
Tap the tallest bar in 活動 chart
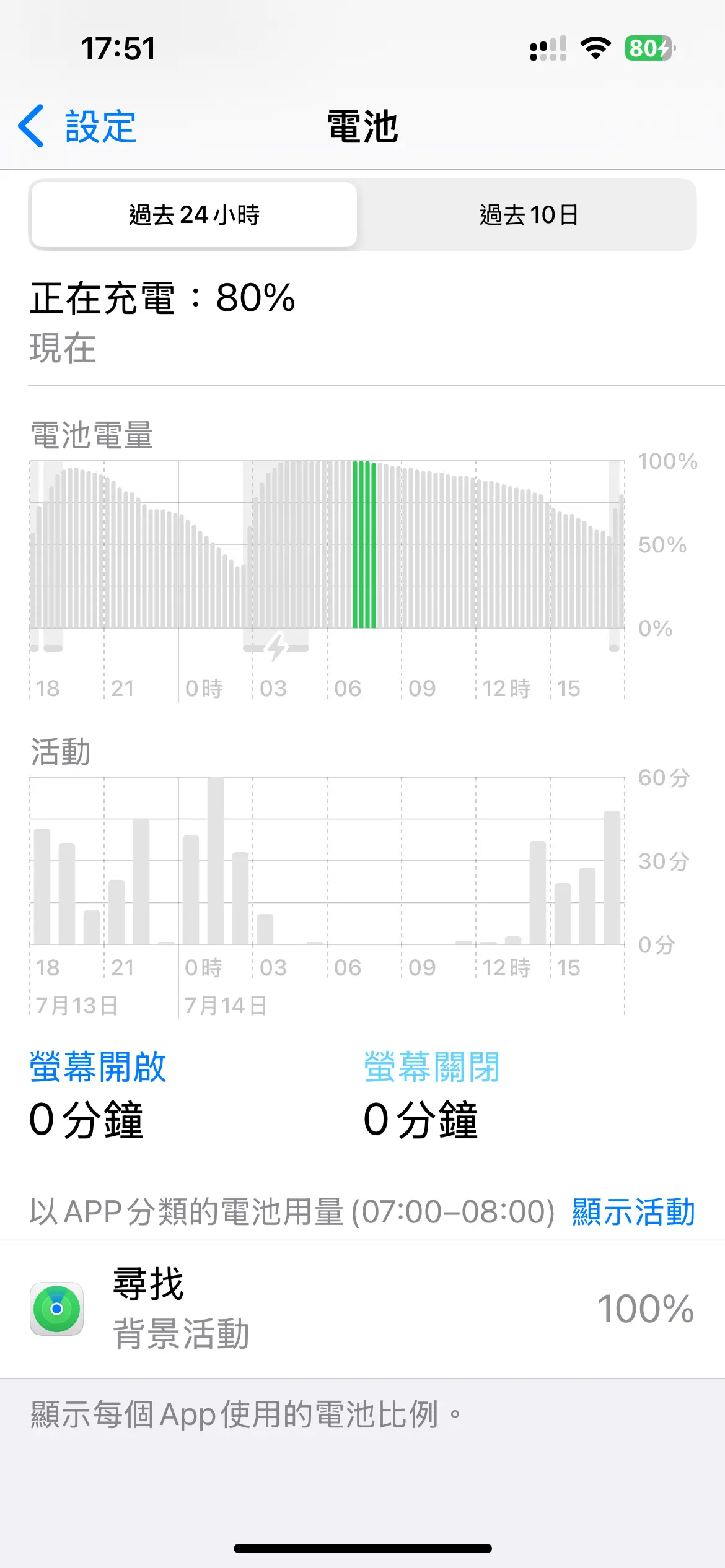[x=216, y=860]
